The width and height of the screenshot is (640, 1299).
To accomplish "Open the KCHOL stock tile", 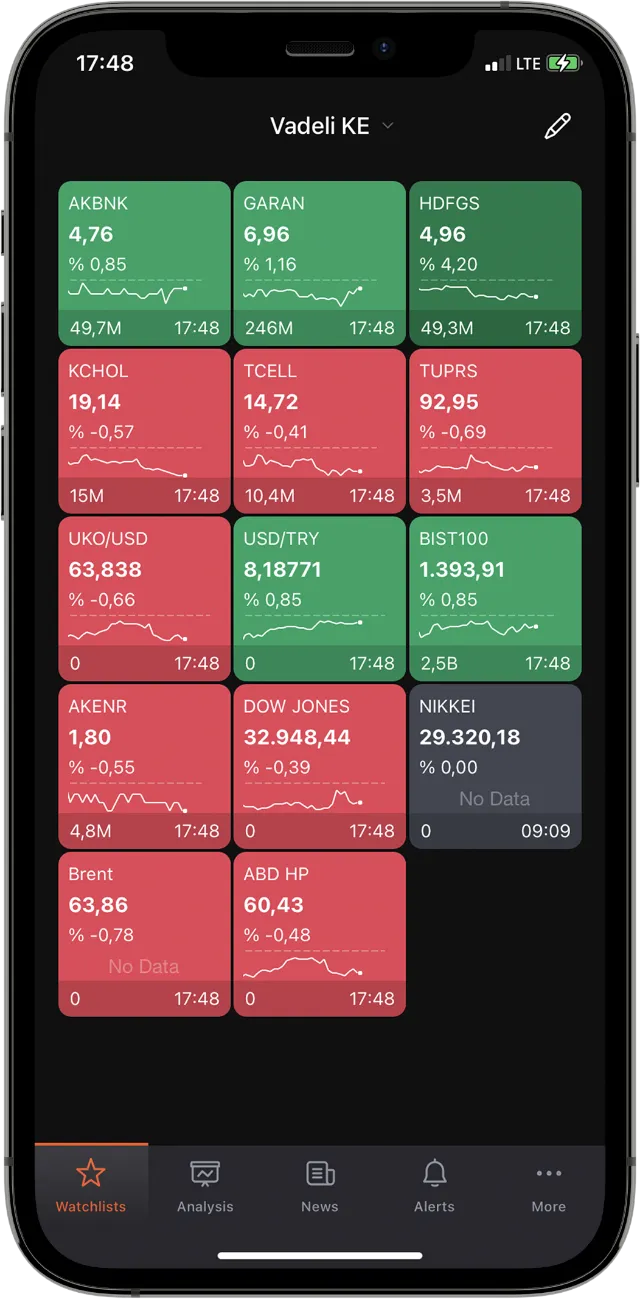I will click(144, 431).
